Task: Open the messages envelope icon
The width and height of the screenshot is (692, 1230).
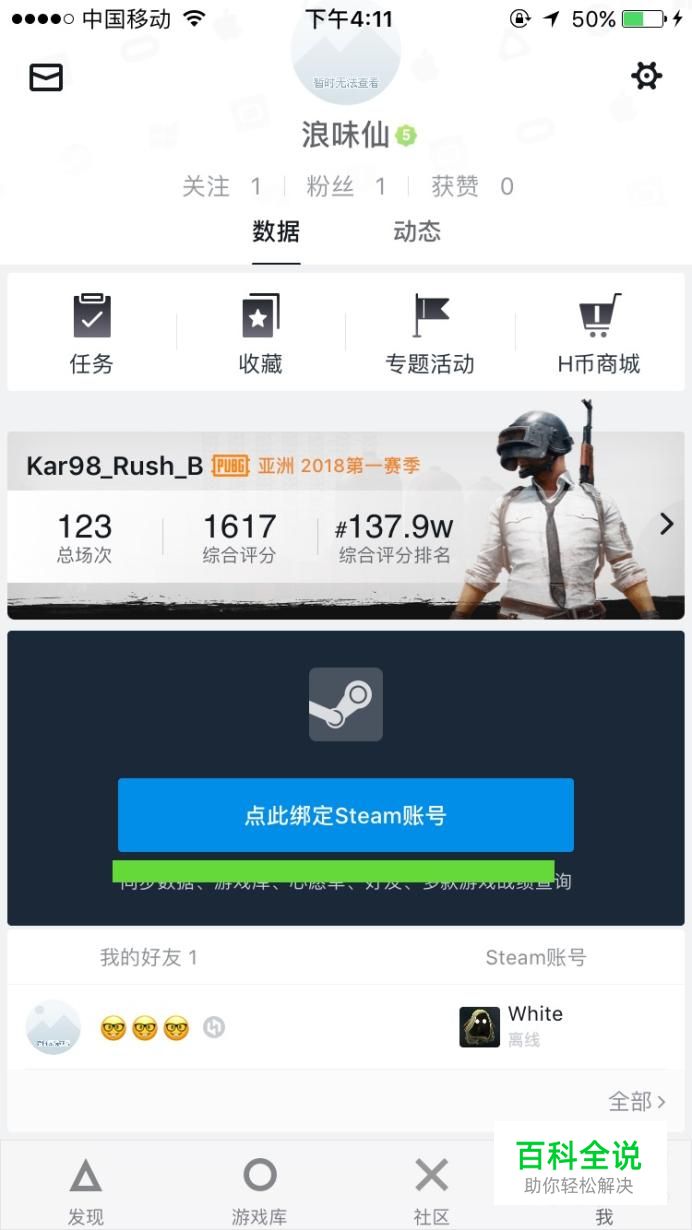Action: [x=46, y=77]
